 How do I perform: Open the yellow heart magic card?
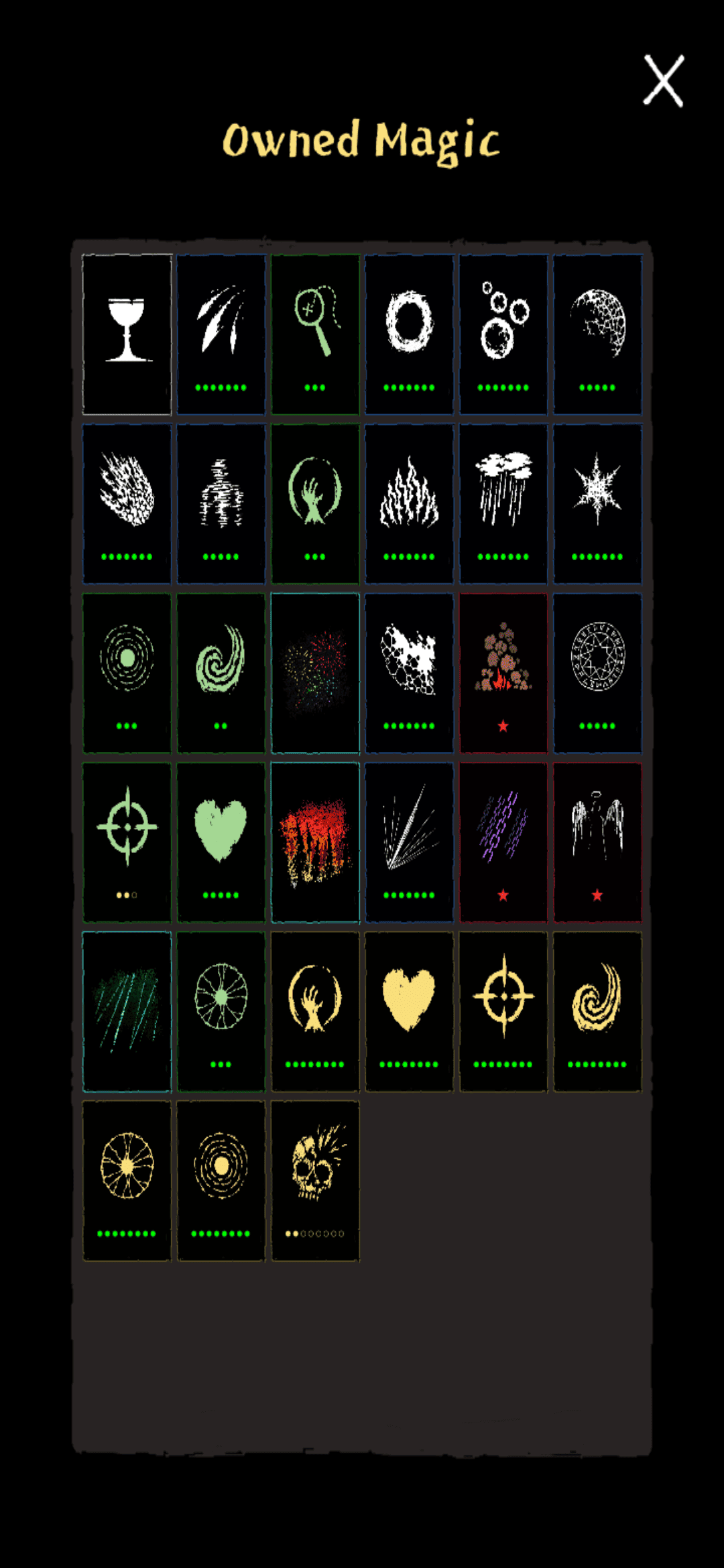[409, 1012]
